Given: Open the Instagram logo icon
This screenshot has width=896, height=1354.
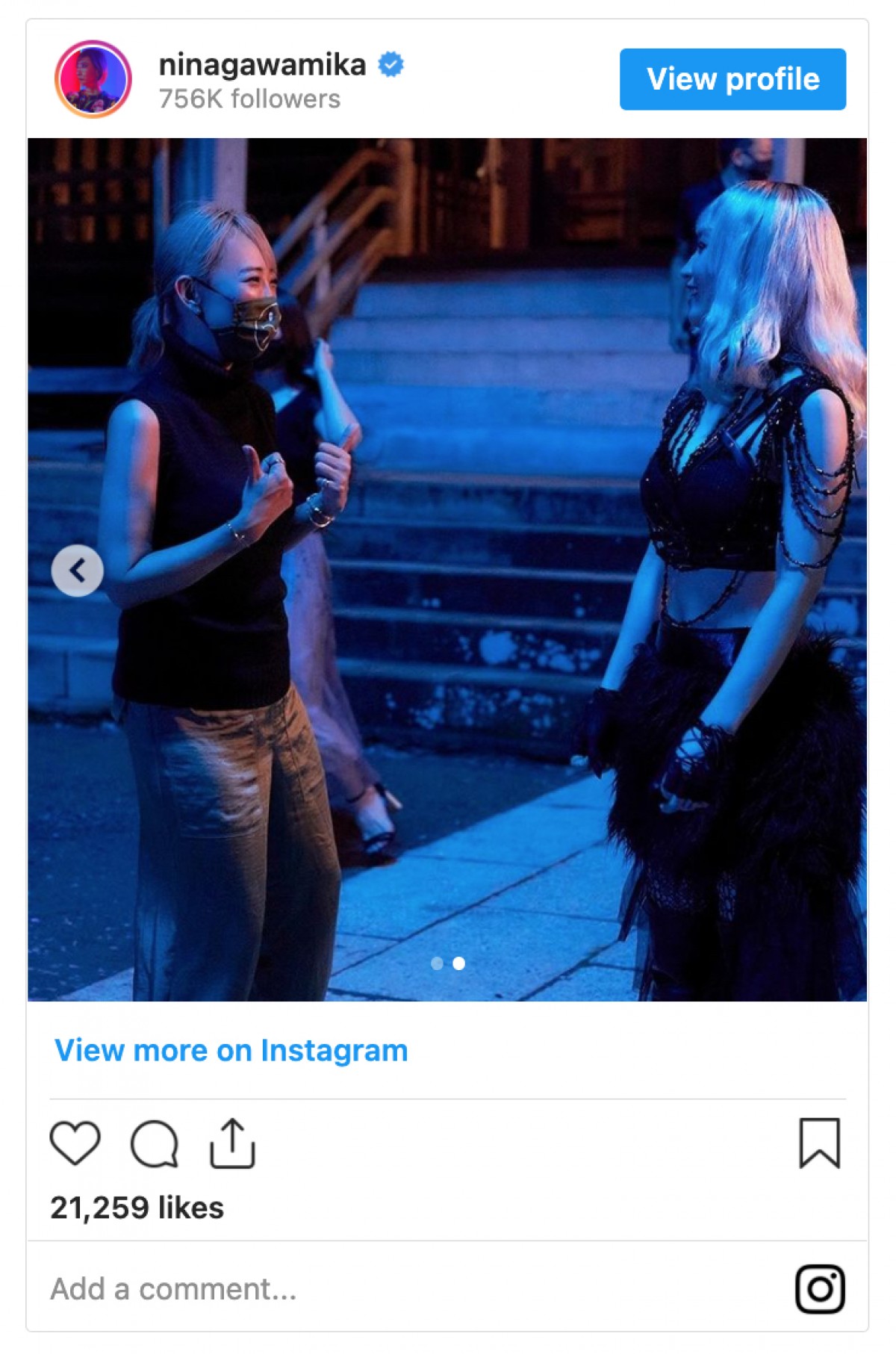Looking at the screenshot, I should click(x=819, y=1289).
